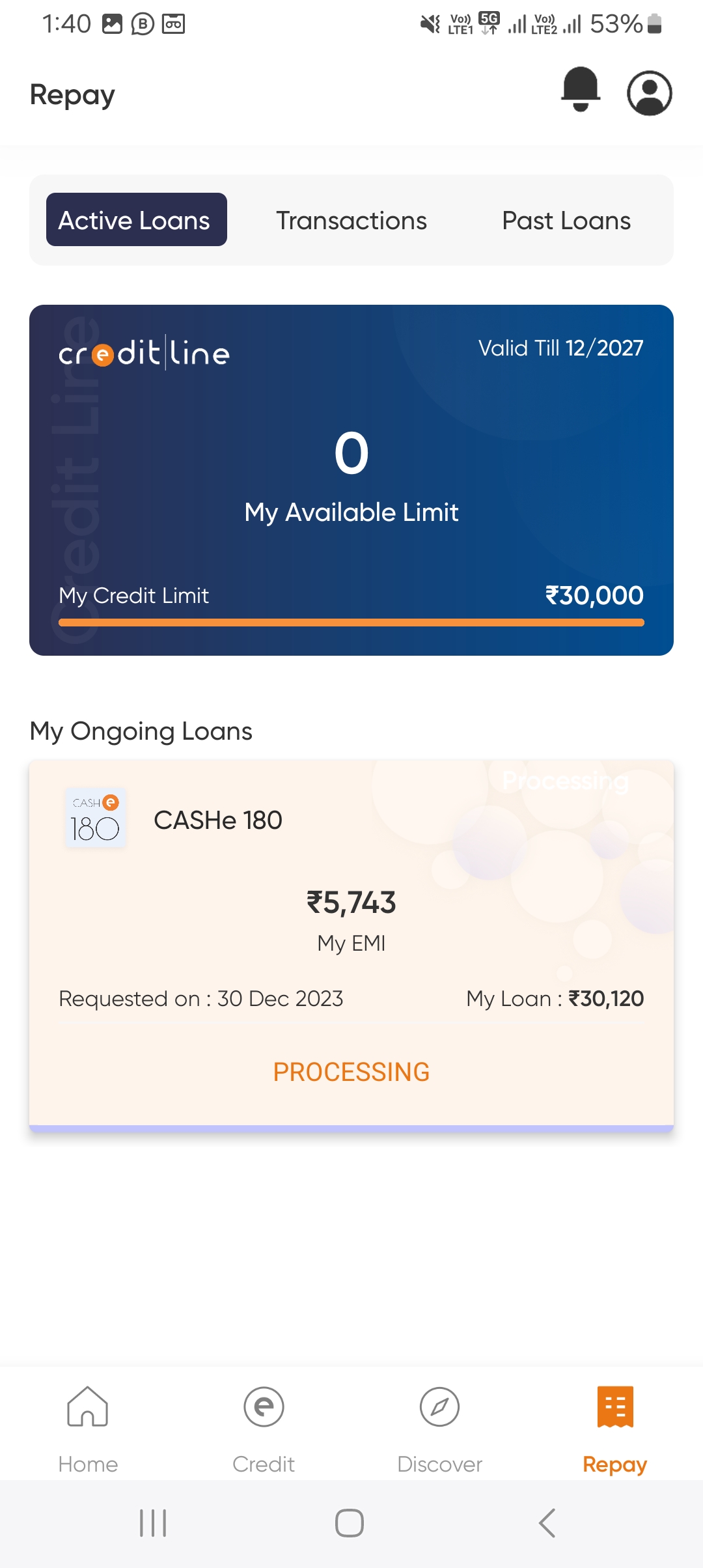Select the Active Loans tab

coord(137,219)
